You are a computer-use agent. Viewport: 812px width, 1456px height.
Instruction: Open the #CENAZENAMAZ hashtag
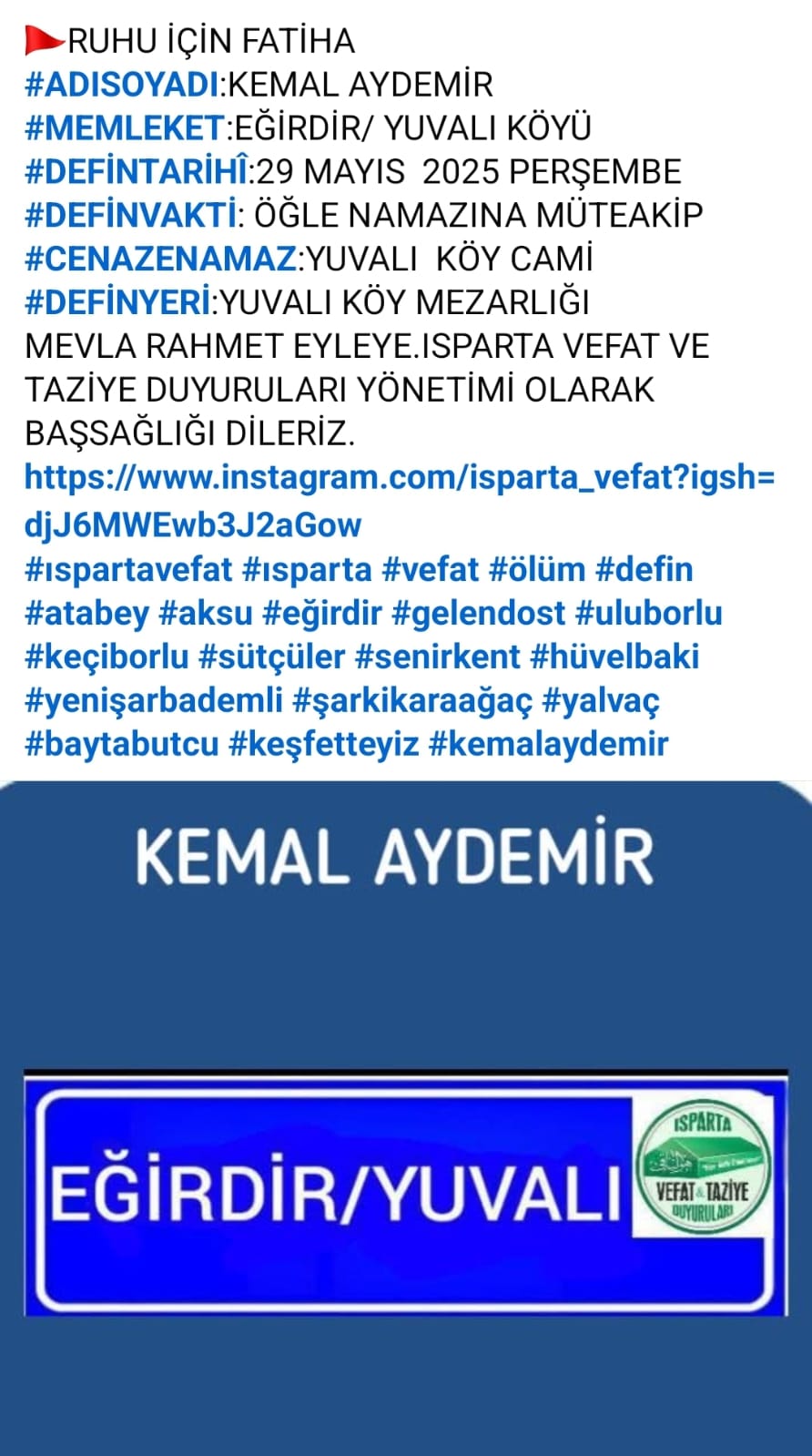click(x=160, y=260)
